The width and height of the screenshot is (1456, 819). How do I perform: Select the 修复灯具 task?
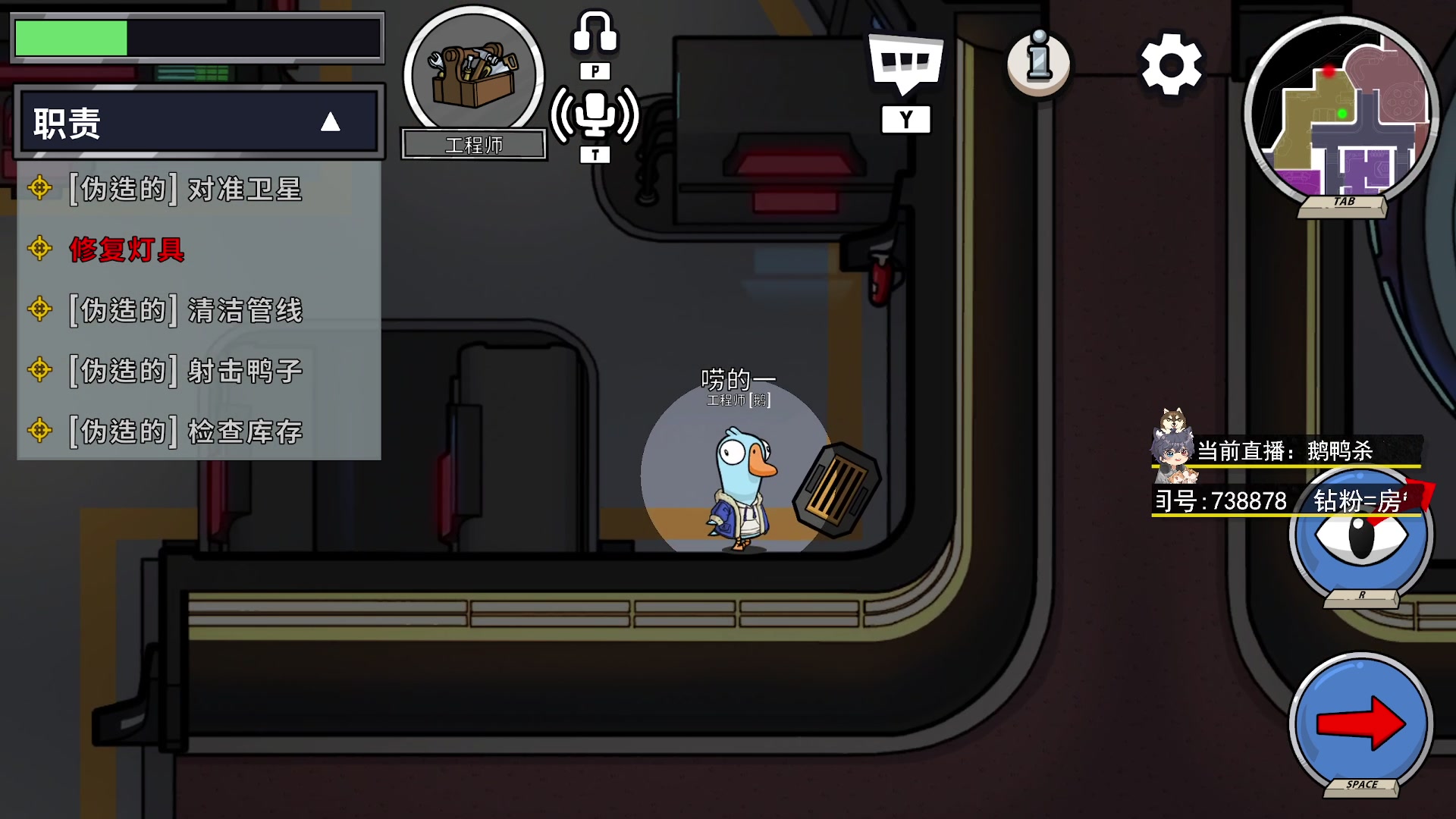[x=127, y=249]
